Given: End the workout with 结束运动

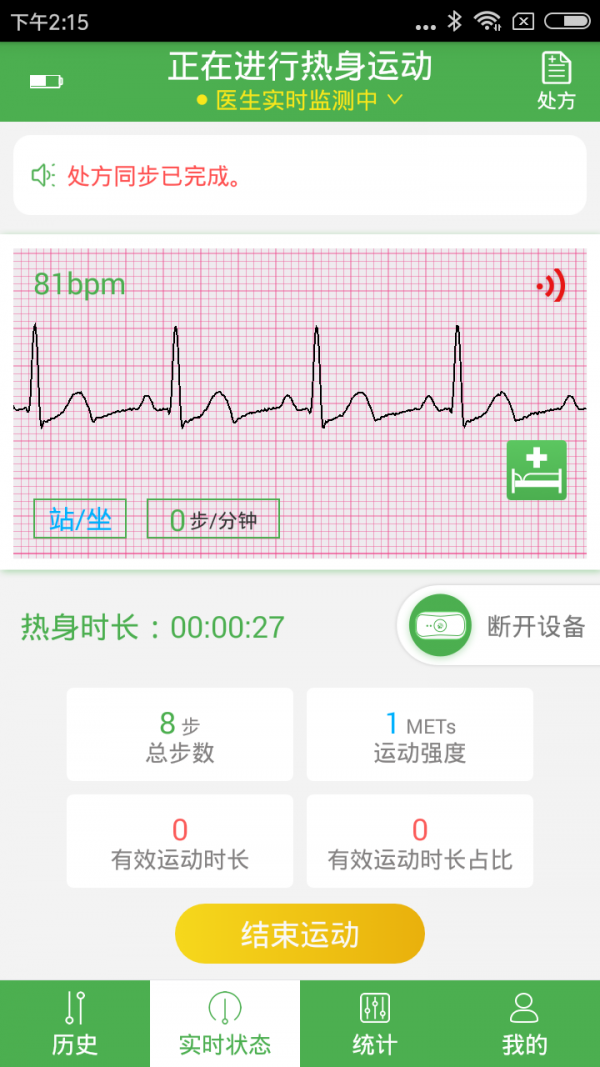Looking at the screenshot, I should [x=300, y=934].
